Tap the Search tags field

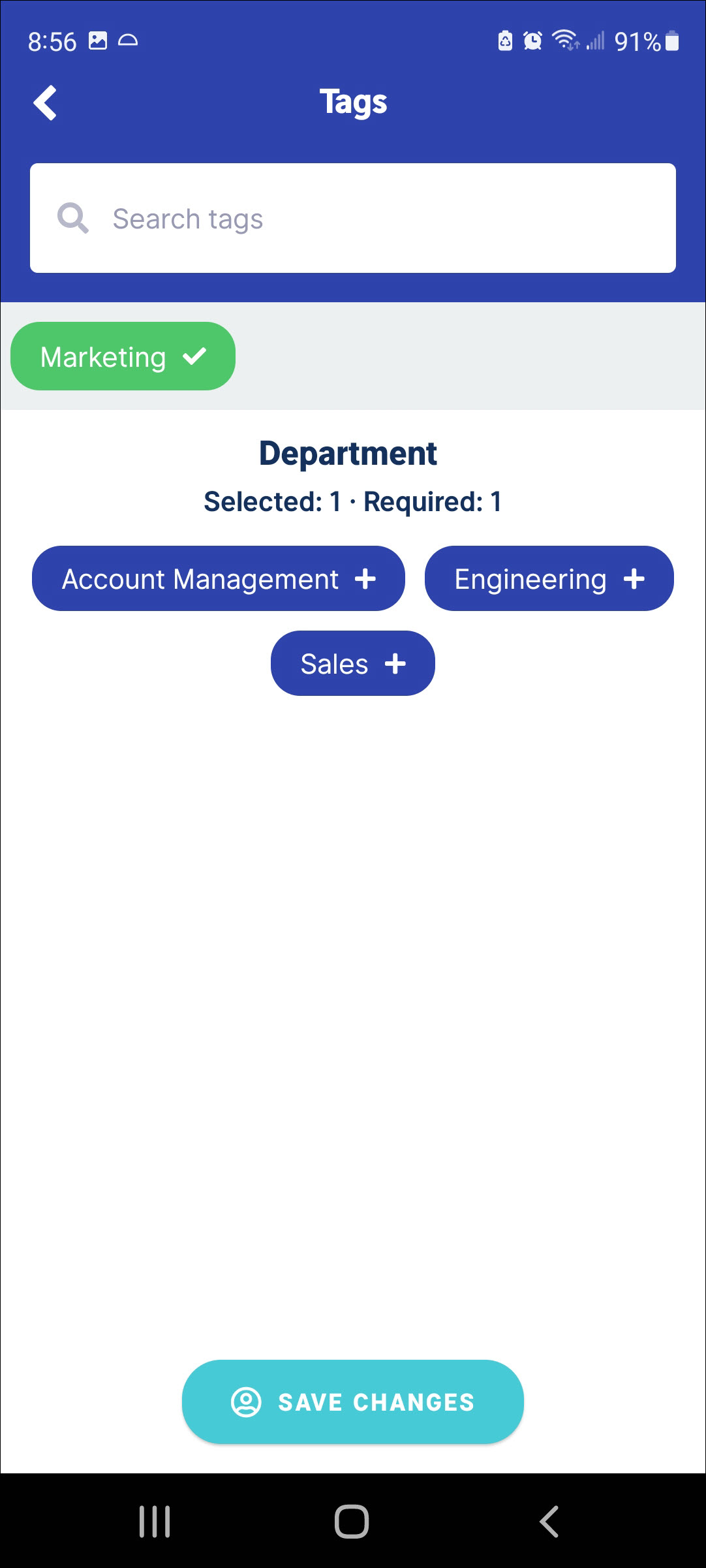[x=352, y=218]
